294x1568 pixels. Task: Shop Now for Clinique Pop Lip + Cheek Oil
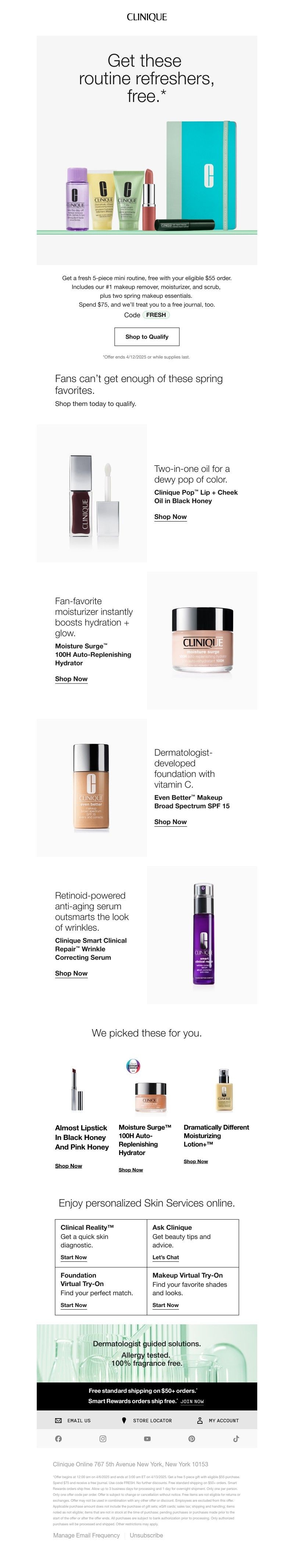(170, 517)
